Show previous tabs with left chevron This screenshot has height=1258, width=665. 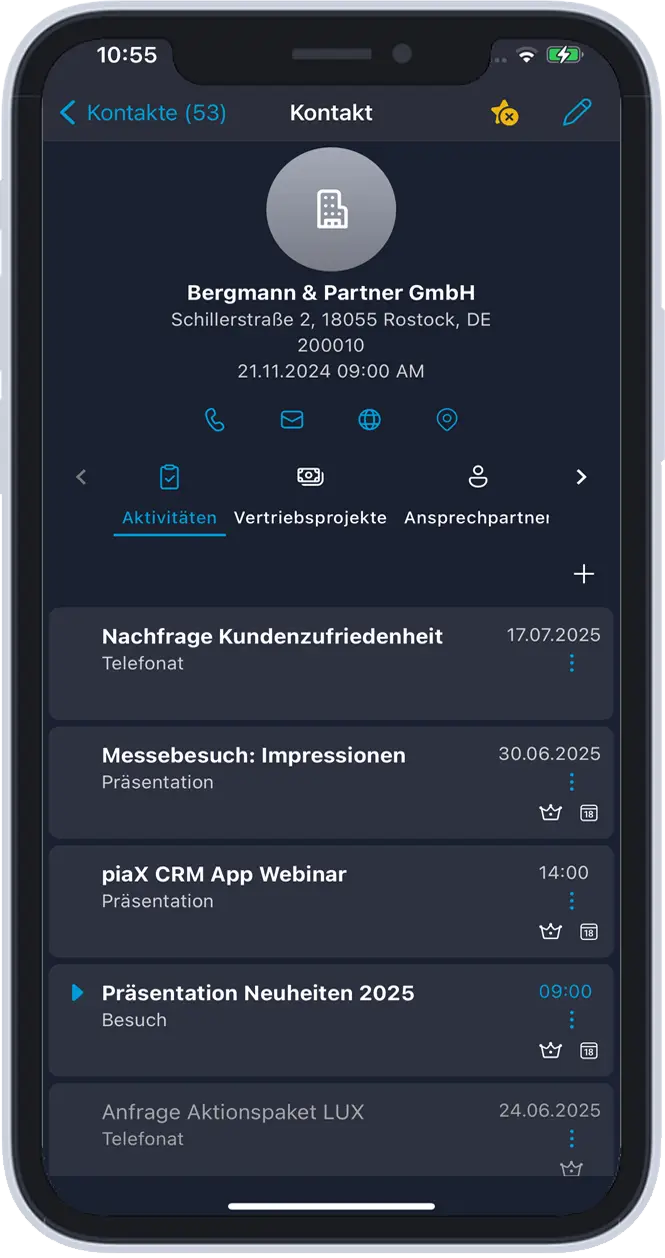(82, 478)
